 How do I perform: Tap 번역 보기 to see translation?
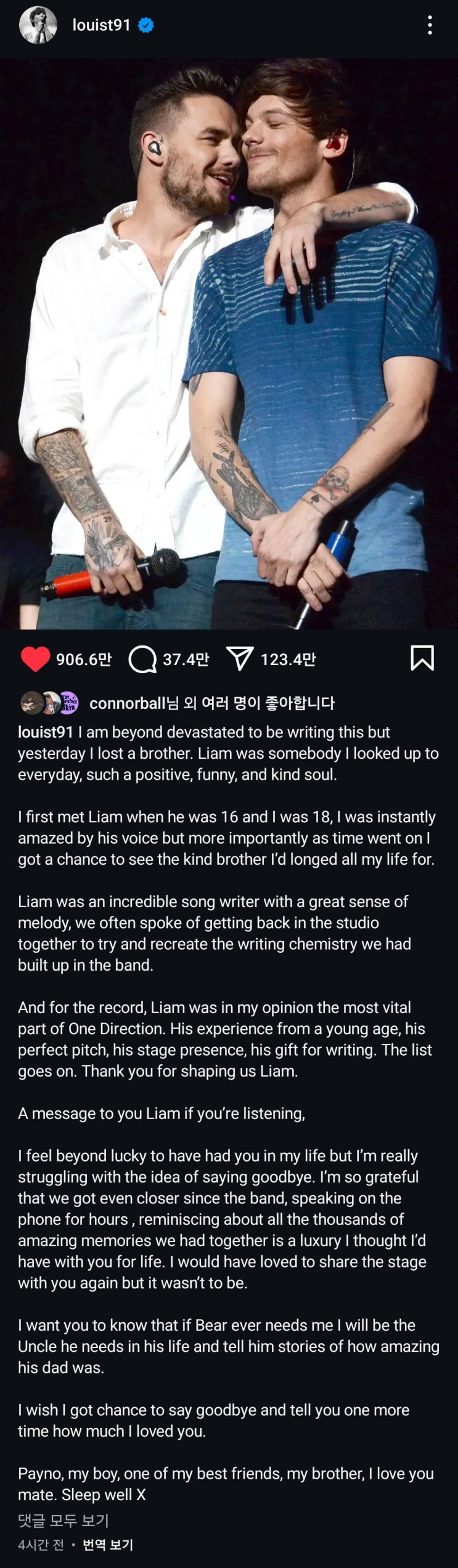pos(108,1545)
